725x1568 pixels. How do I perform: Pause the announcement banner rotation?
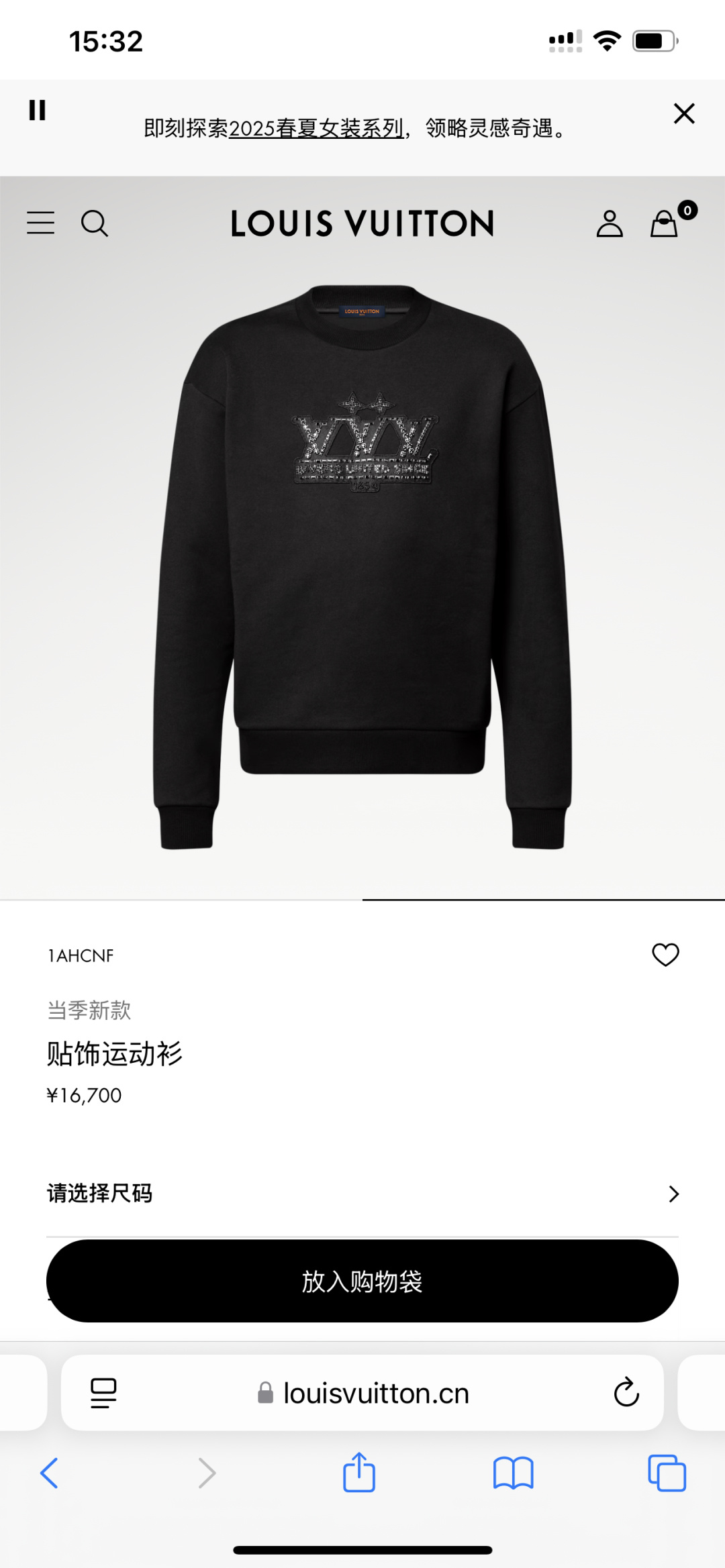pyautogui.click(x=37, y=110)
